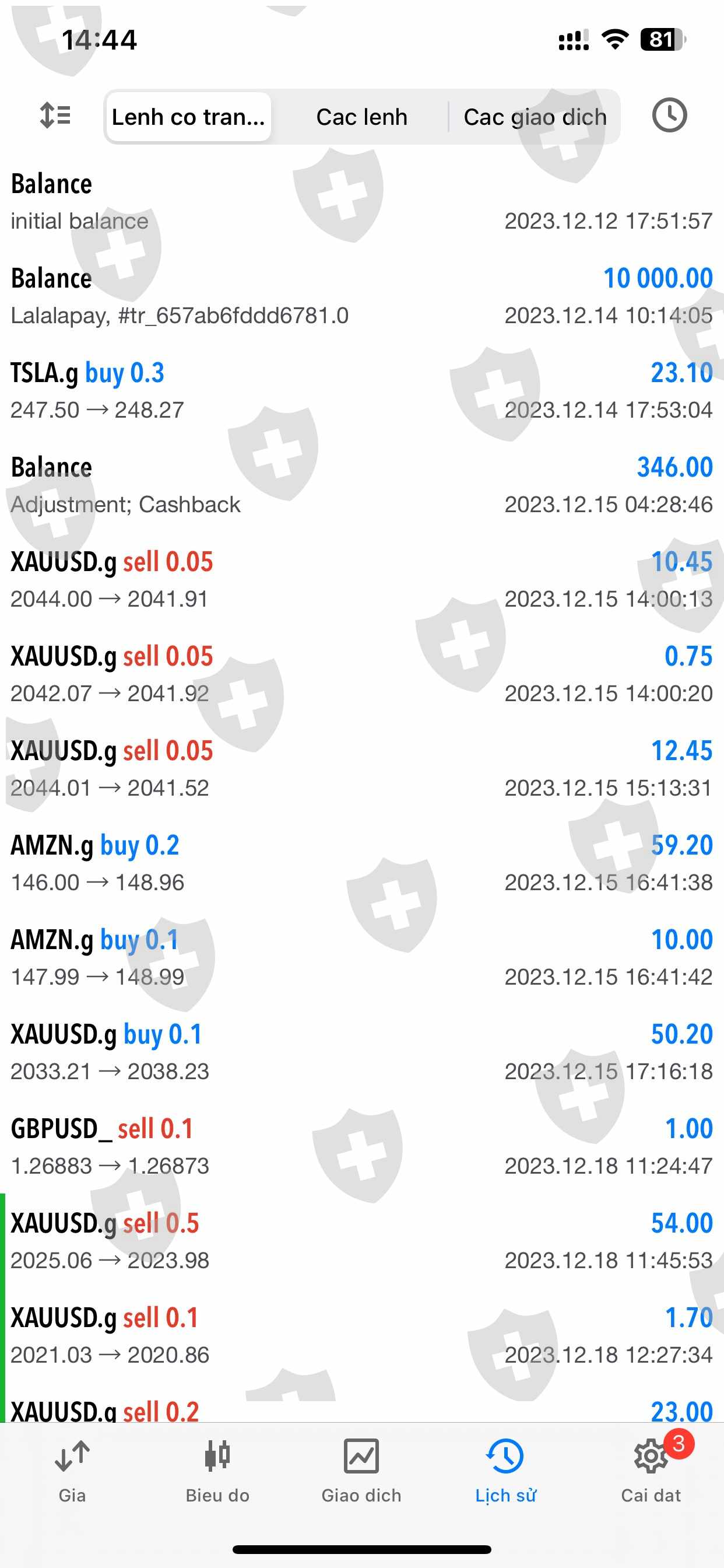
Task: Open Cai dat settings tab
Action: pos(651,1469)
